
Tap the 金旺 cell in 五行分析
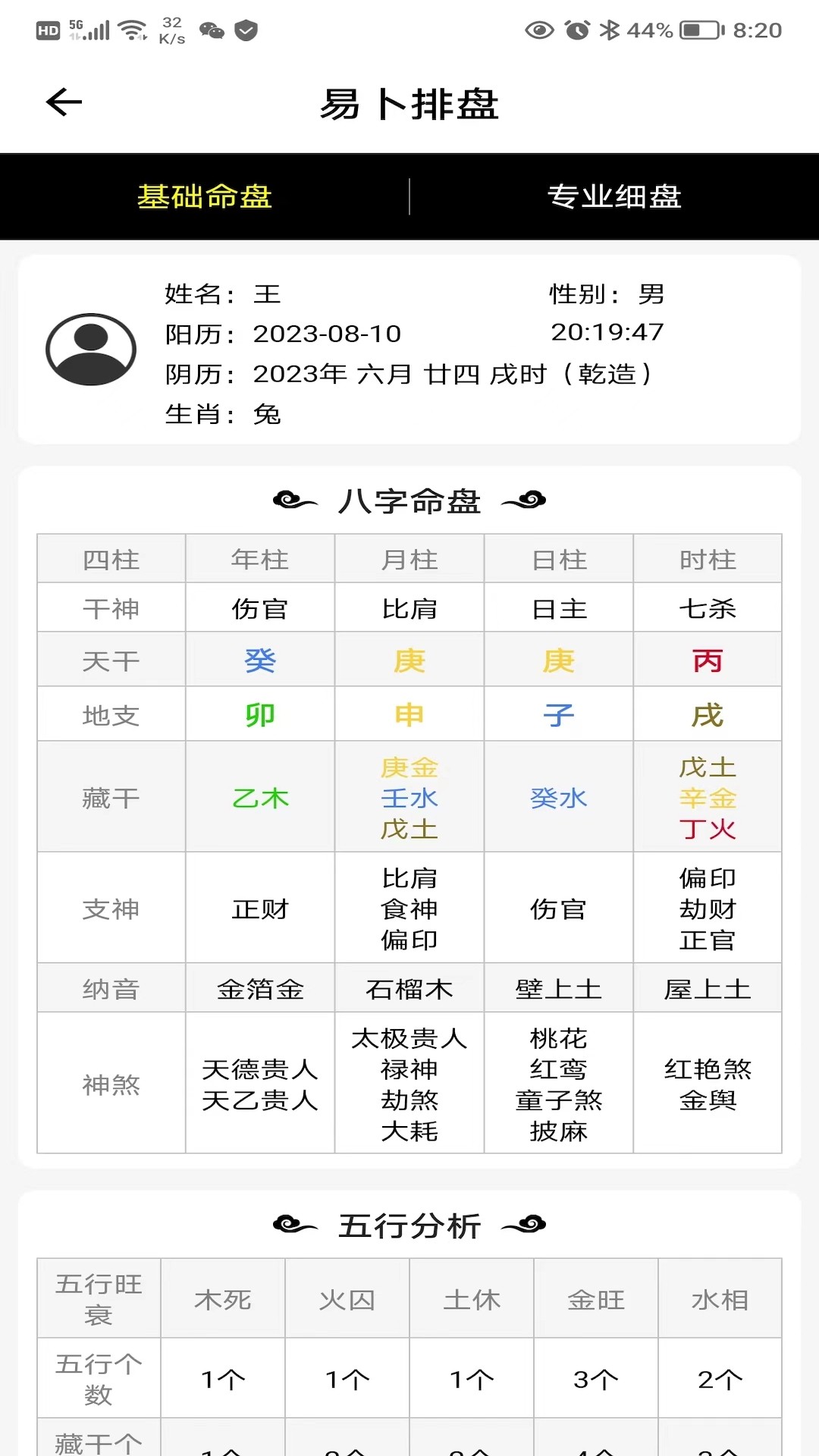tap(596, 1299)
